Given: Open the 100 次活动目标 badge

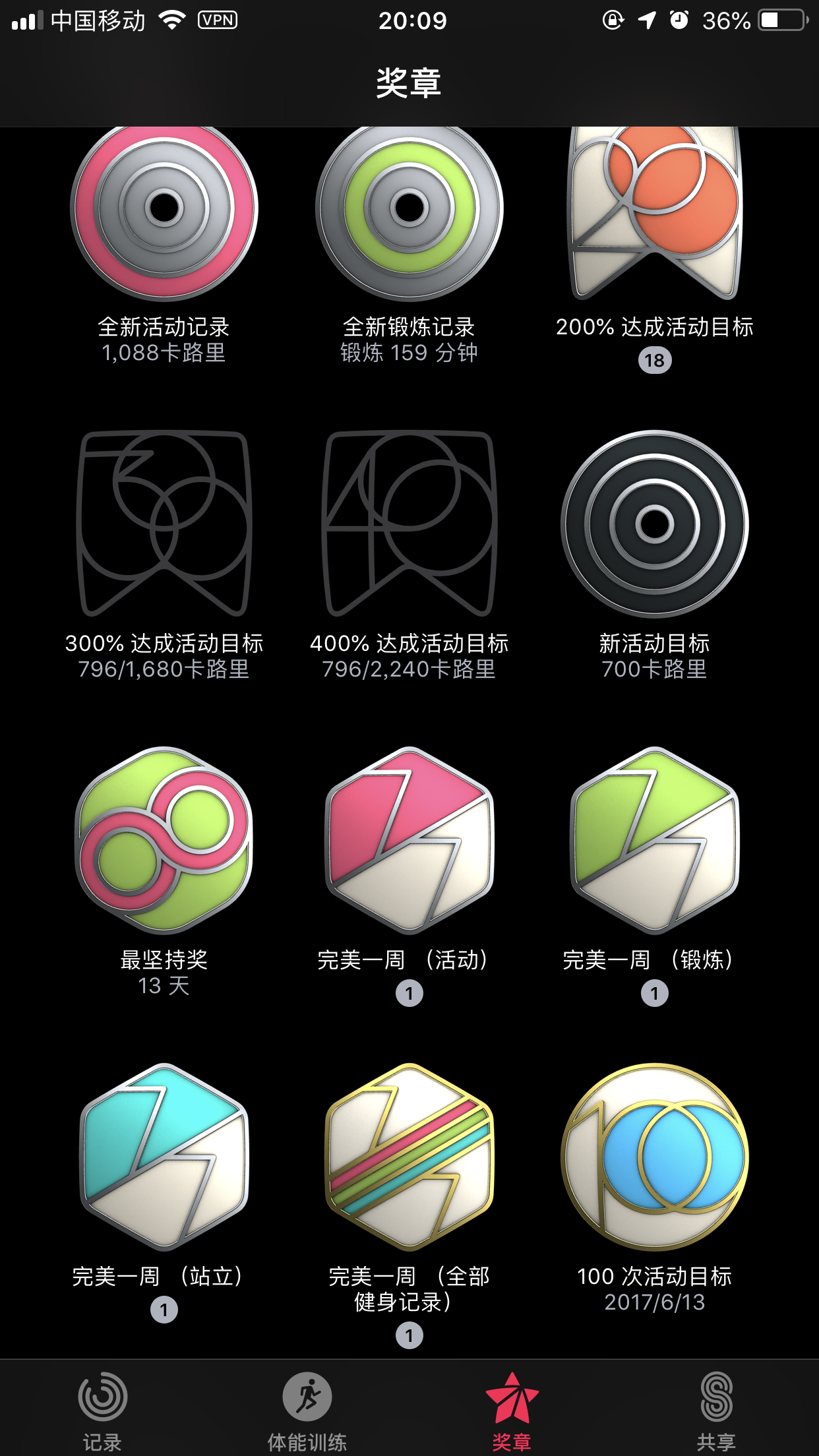Looking at the screenshot, I should [x=654, y=1157].
